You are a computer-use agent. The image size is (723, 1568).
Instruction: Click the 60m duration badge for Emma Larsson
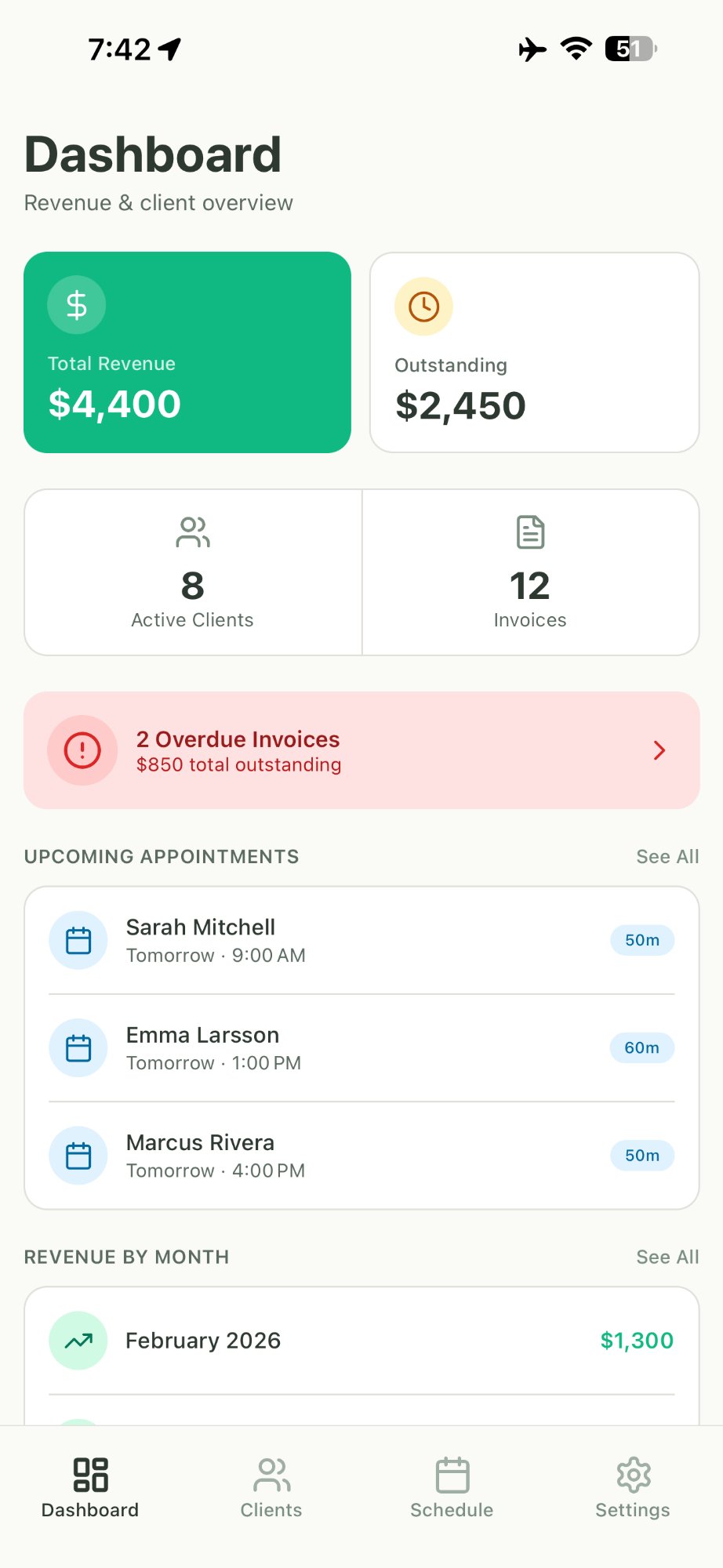tap(641, 1047)
